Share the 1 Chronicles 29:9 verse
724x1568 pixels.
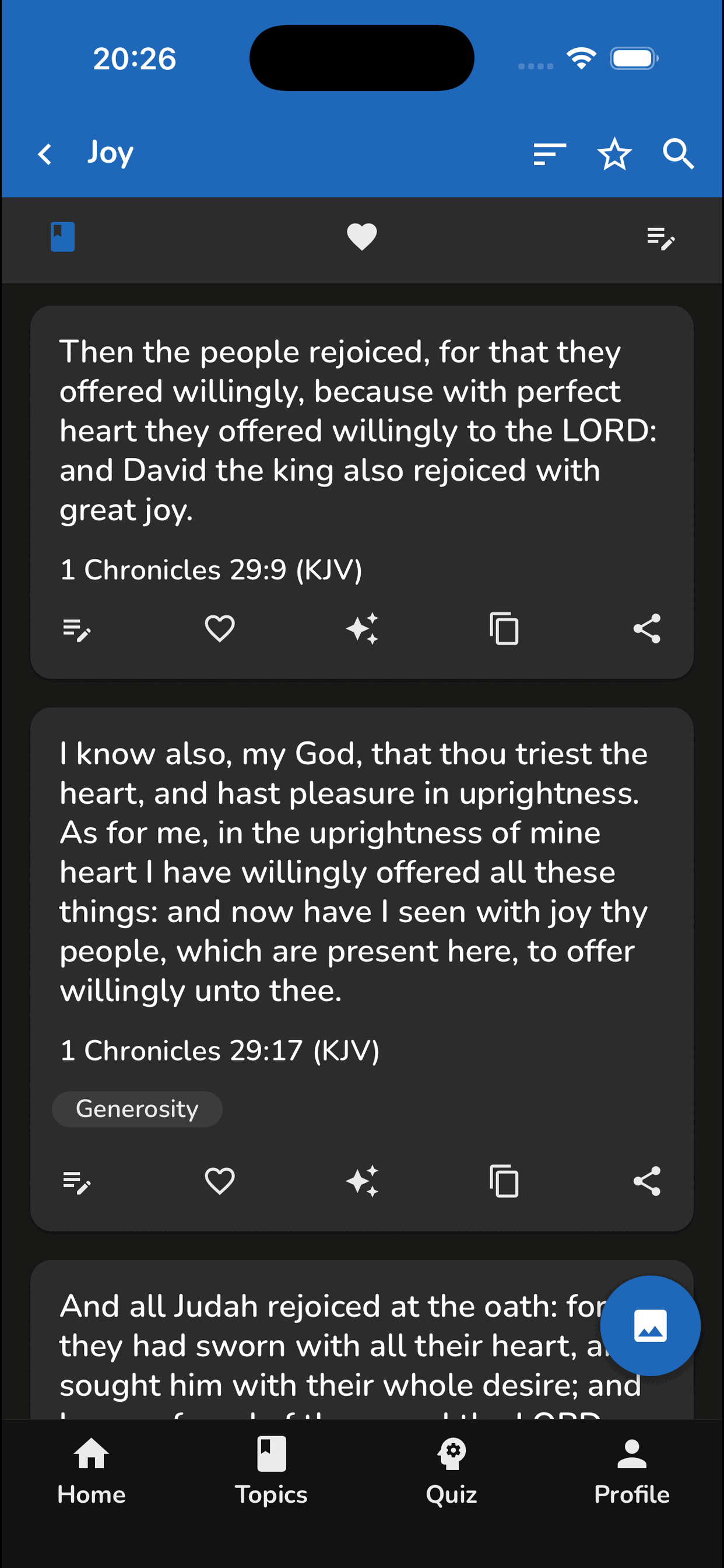(646, 629)
